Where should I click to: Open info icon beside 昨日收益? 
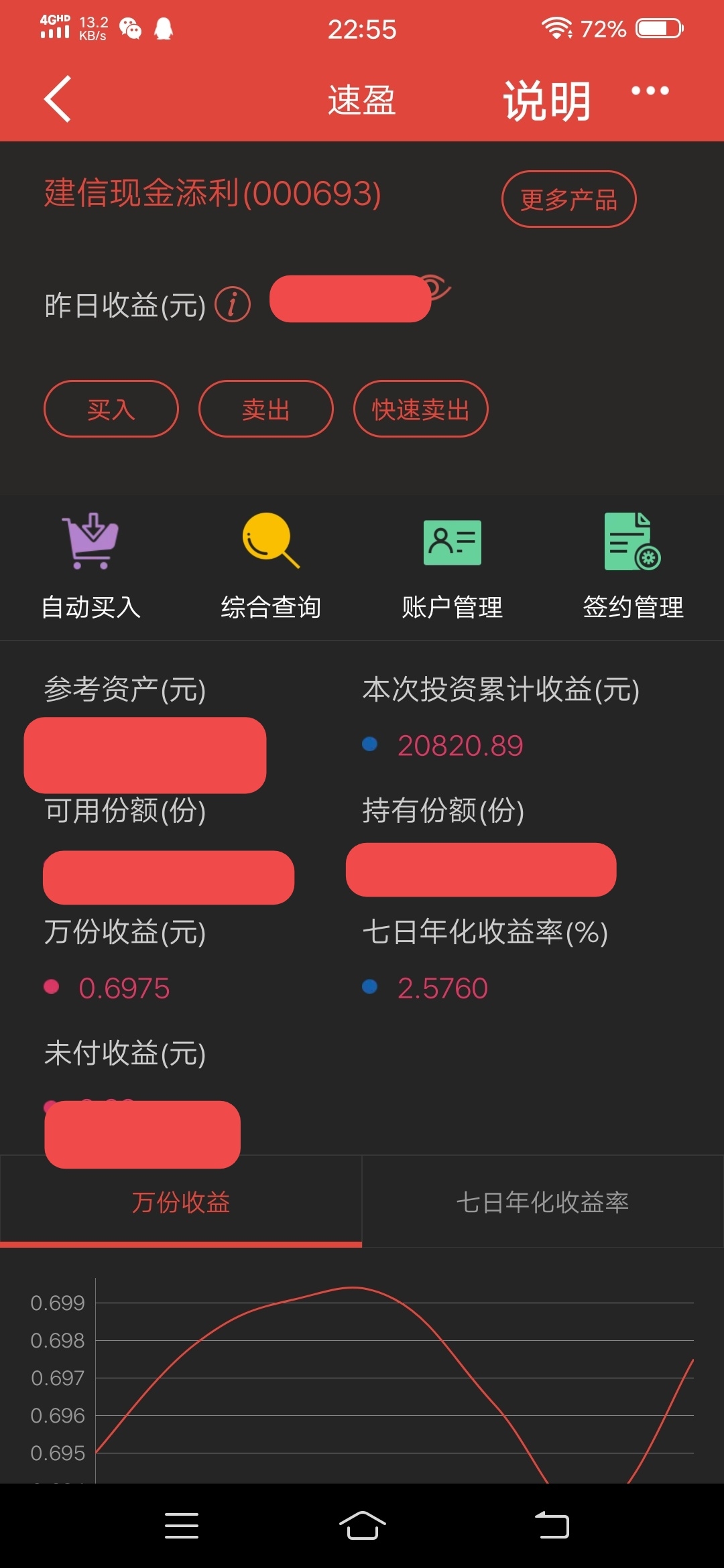click(232, 305)
